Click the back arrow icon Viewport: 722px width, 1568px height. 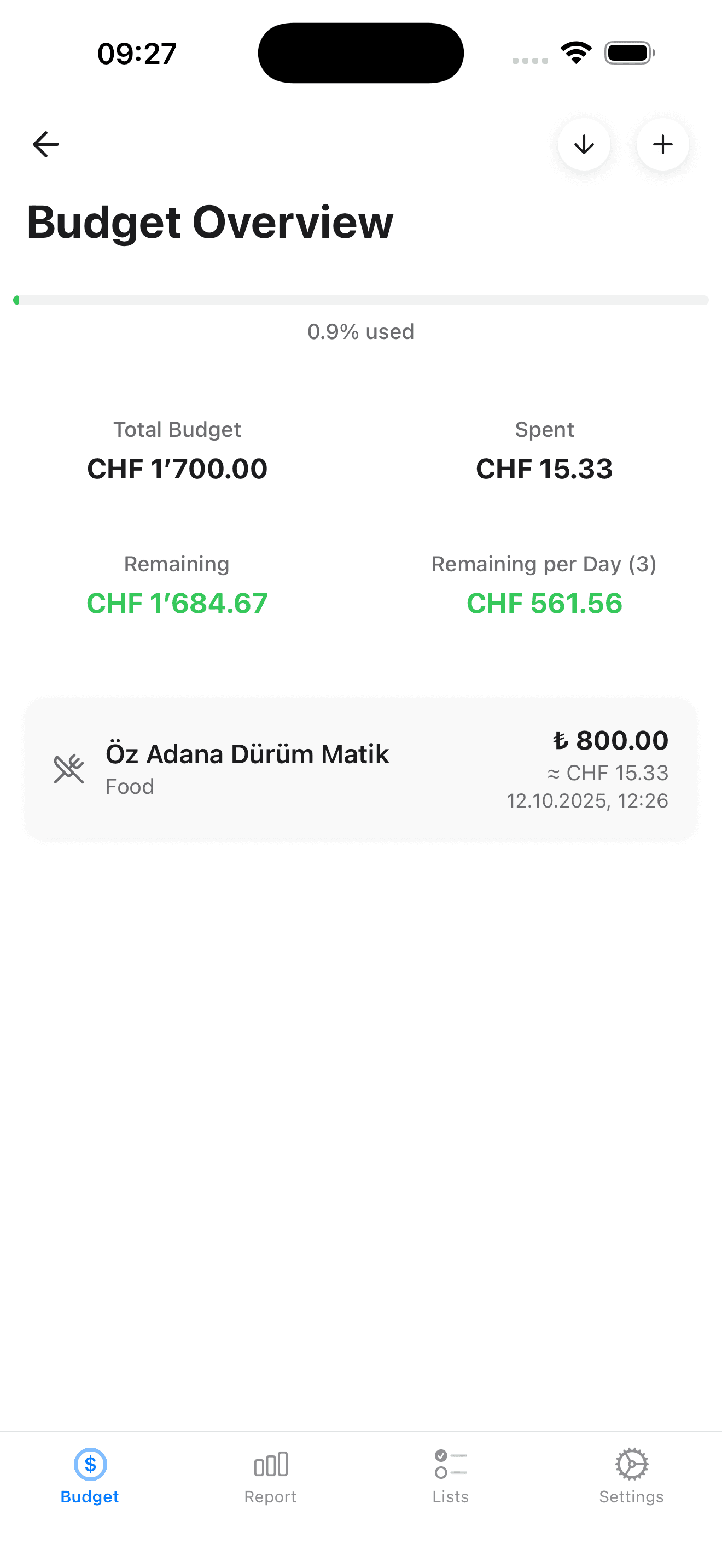point(44,144)
